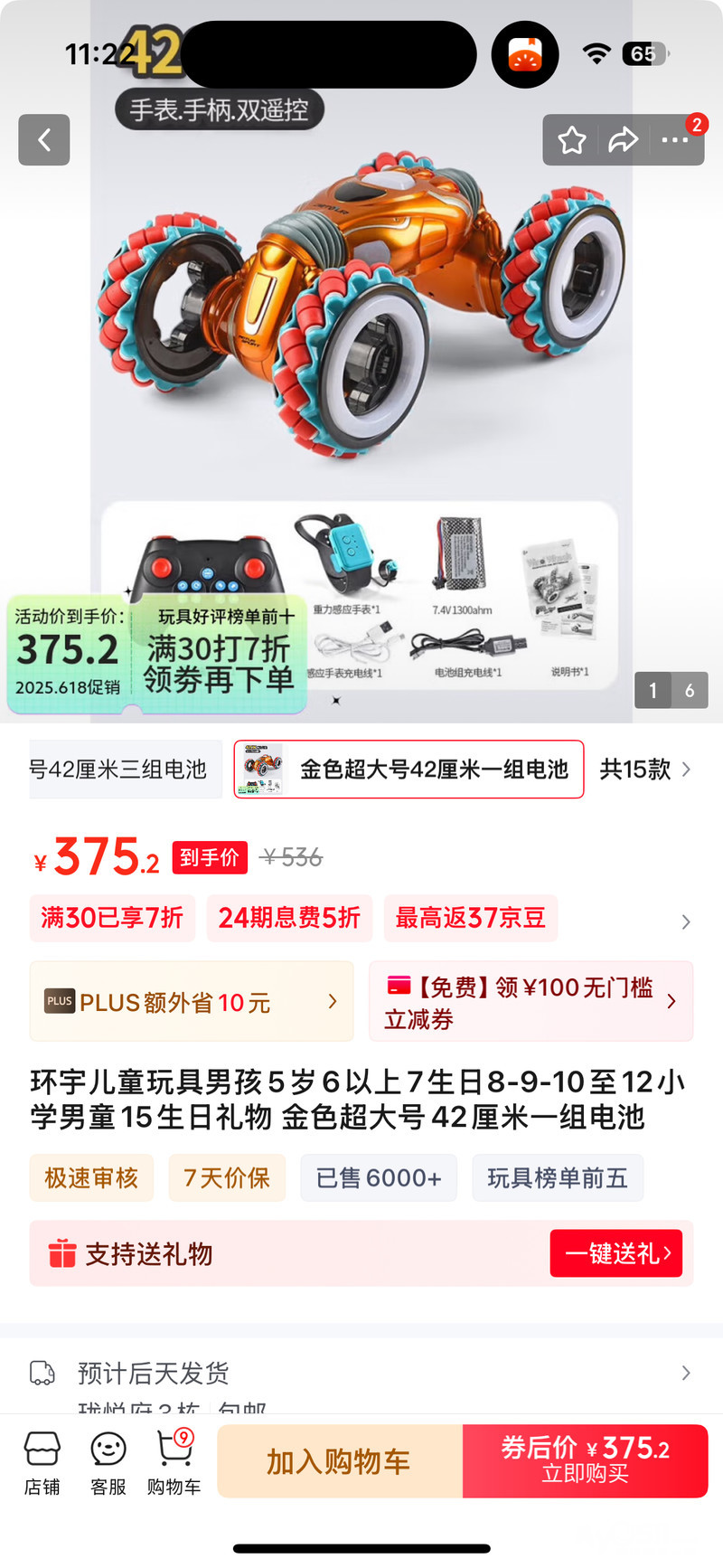The image size is (723, 1568).
Task: Open the three-dot overflow menu
Action: (x=675, y=140)
